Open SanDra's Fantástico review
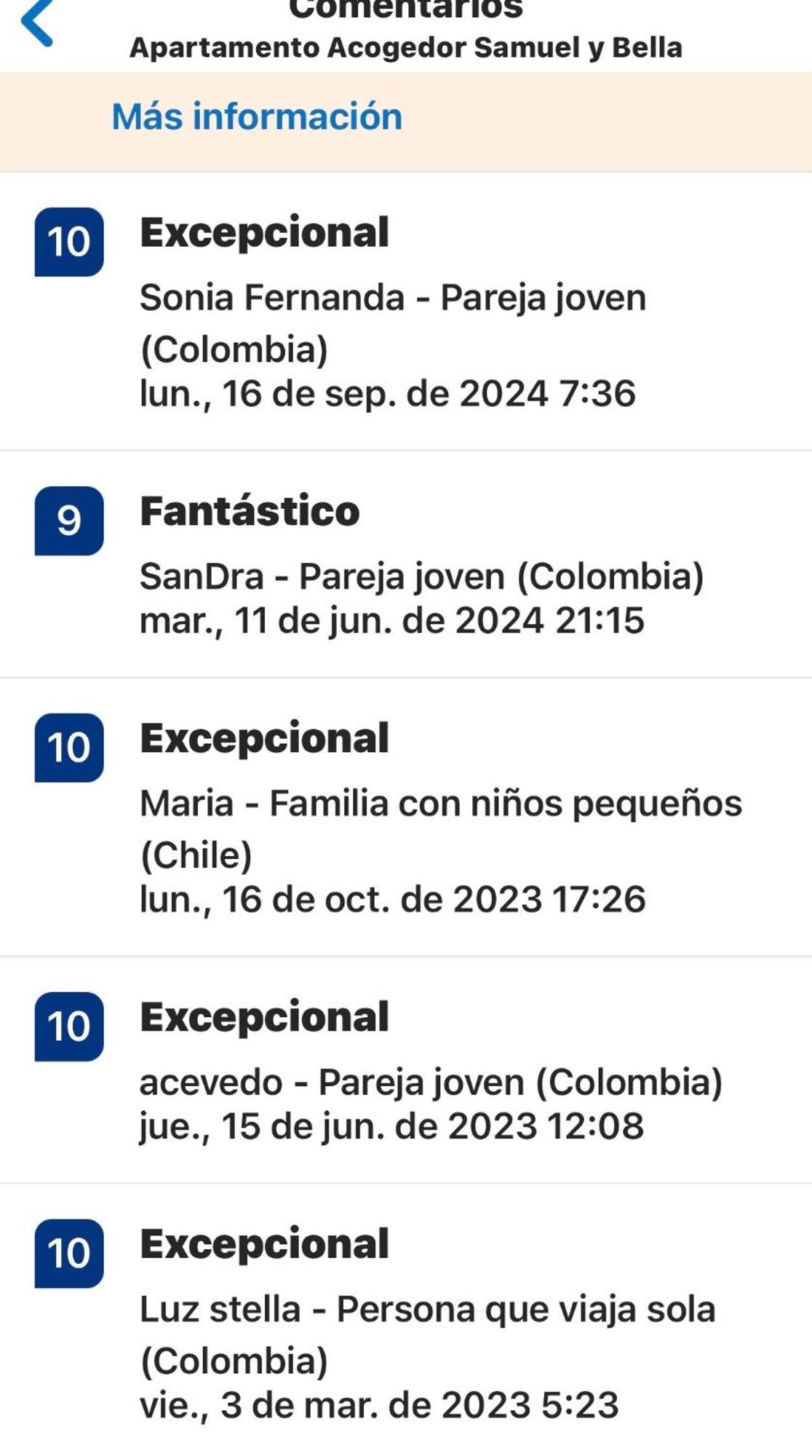The image size is (812, 1456). [393, 565]
